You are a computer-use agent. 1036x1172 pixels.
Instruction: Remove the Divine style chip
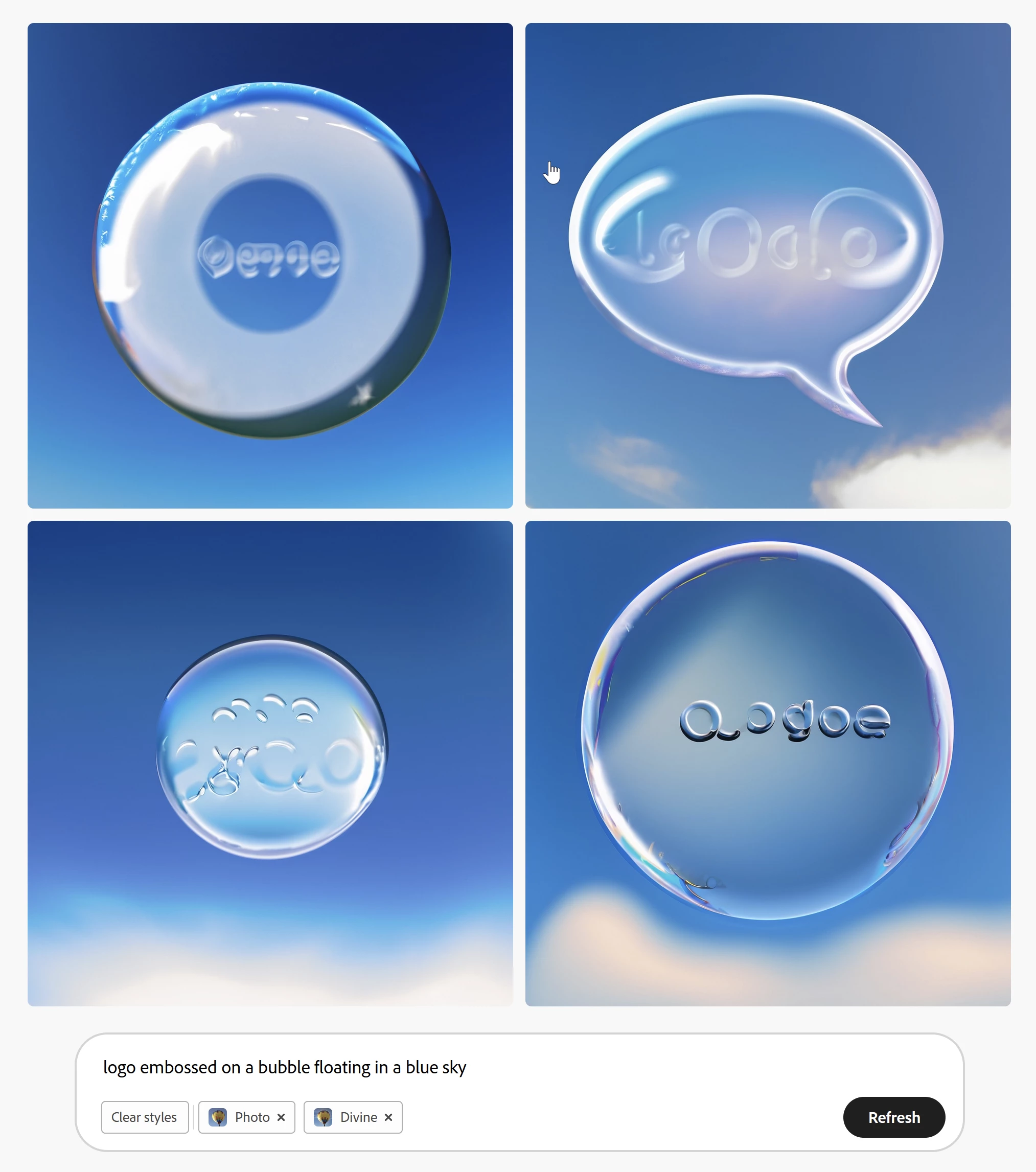388,1117
